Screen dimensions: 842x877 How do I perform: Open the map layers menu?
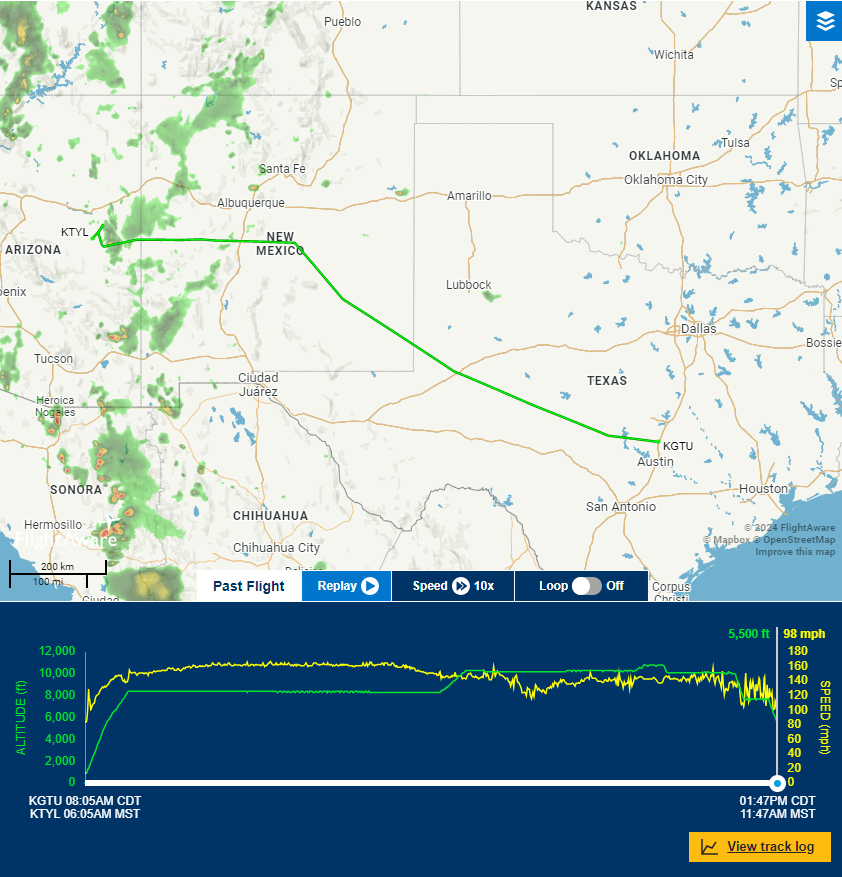824,20
